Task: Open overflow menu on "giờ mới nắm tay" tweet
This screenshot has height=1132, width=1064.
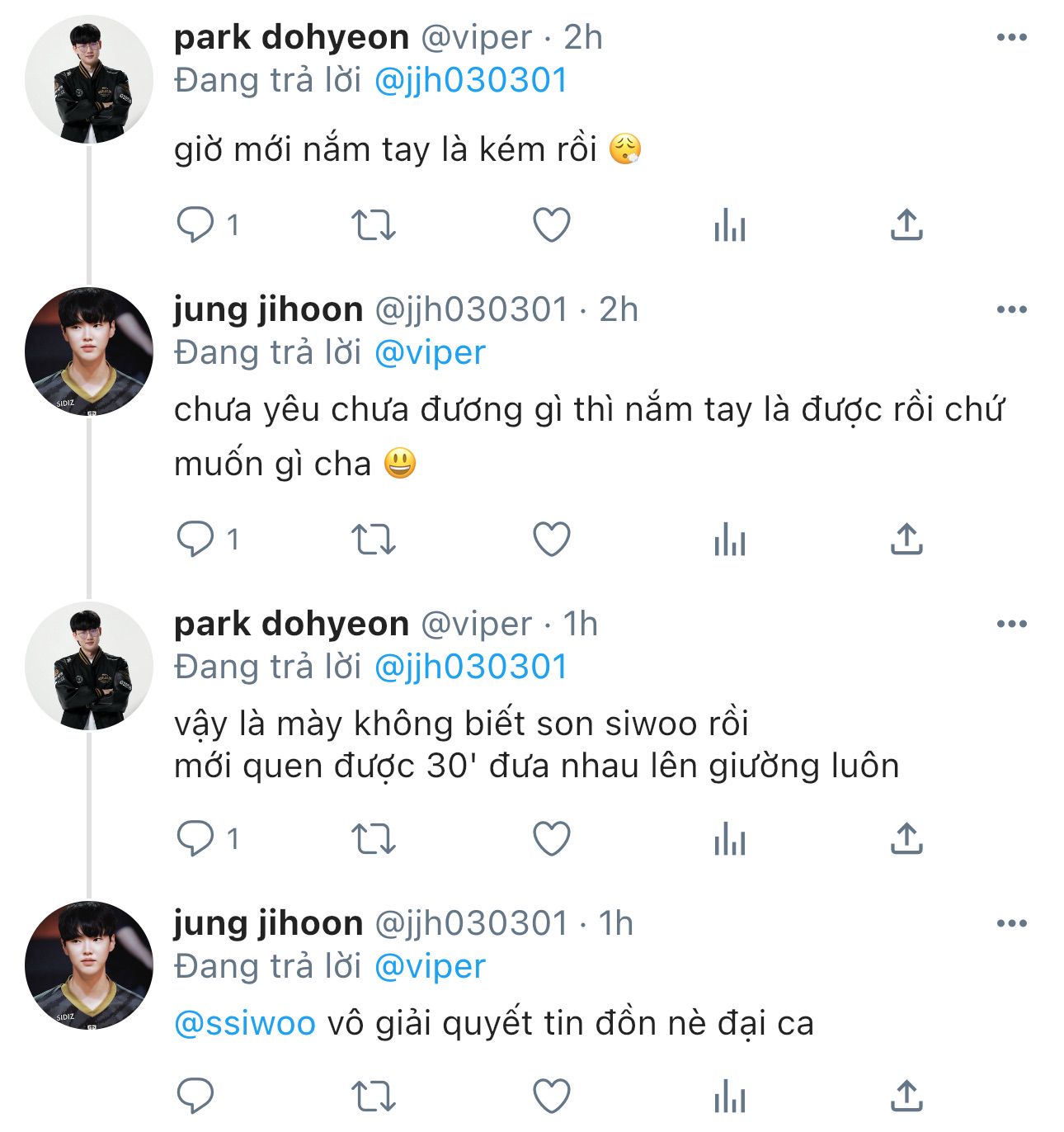Action: tap(1011, 38)
